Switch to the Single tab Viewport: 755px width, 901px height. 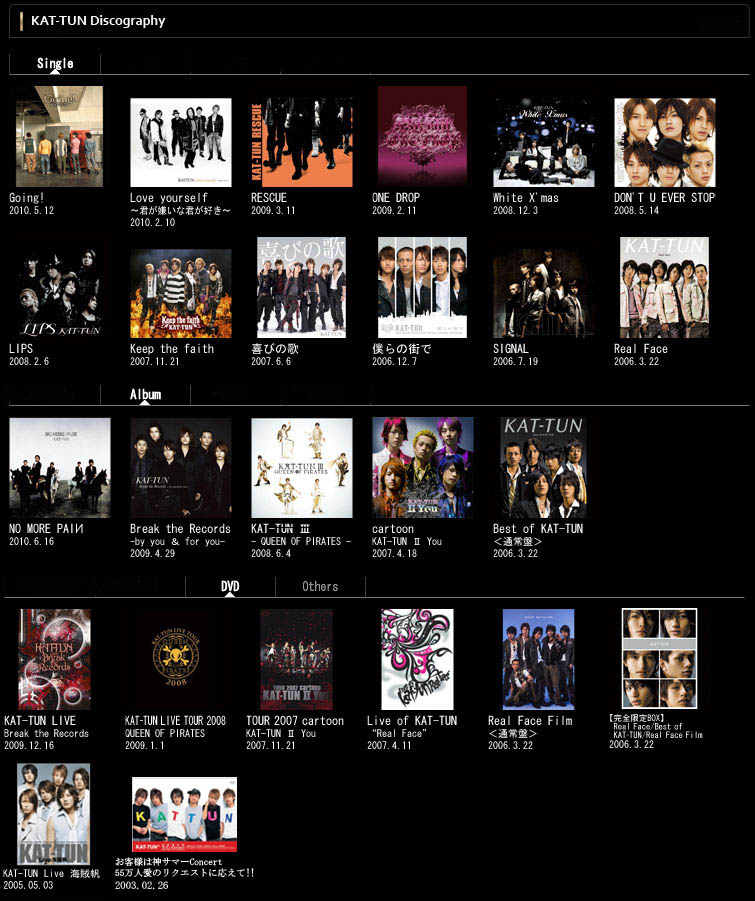[x=55, y=63]
